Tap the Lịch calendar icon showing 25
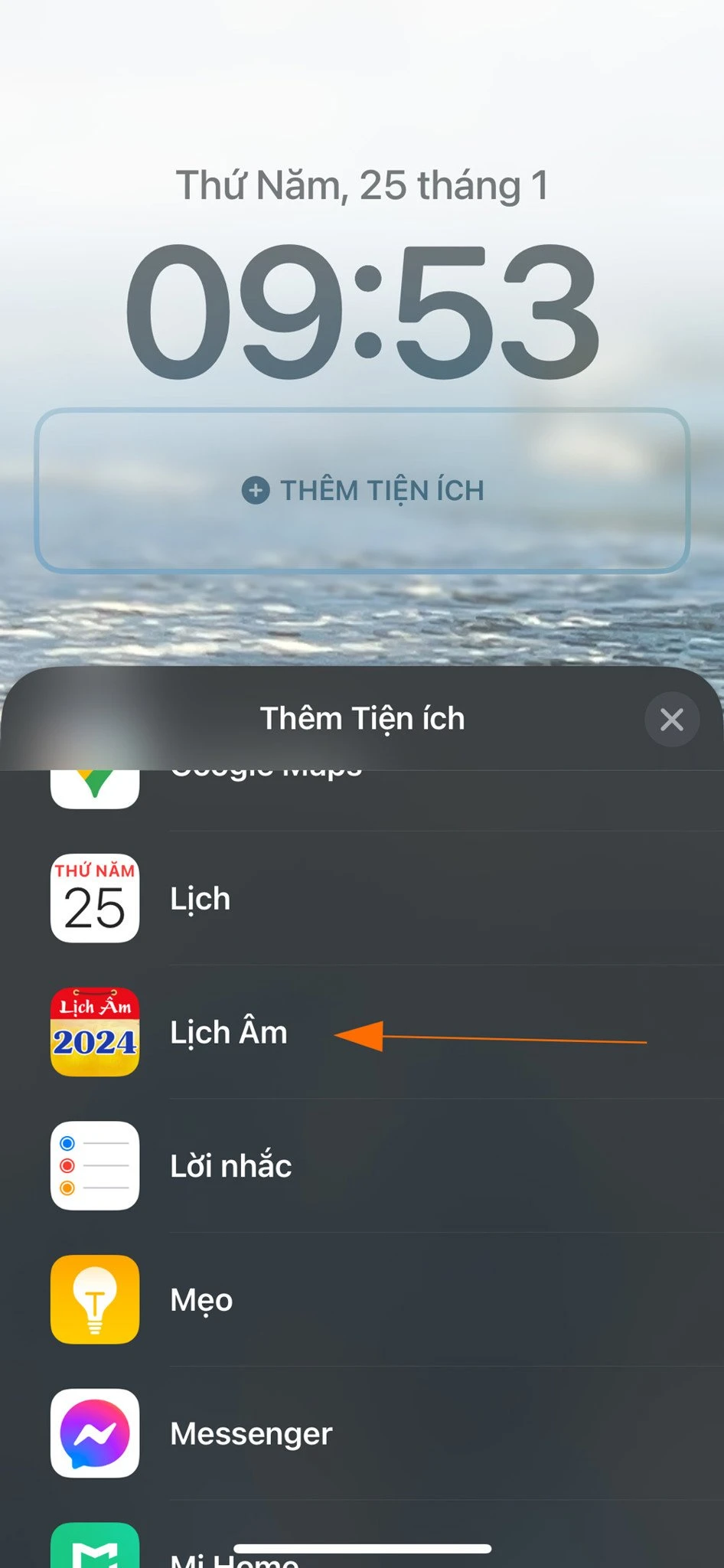The width and height of the screenshot is (724, 1568). [x=93, y=898]
